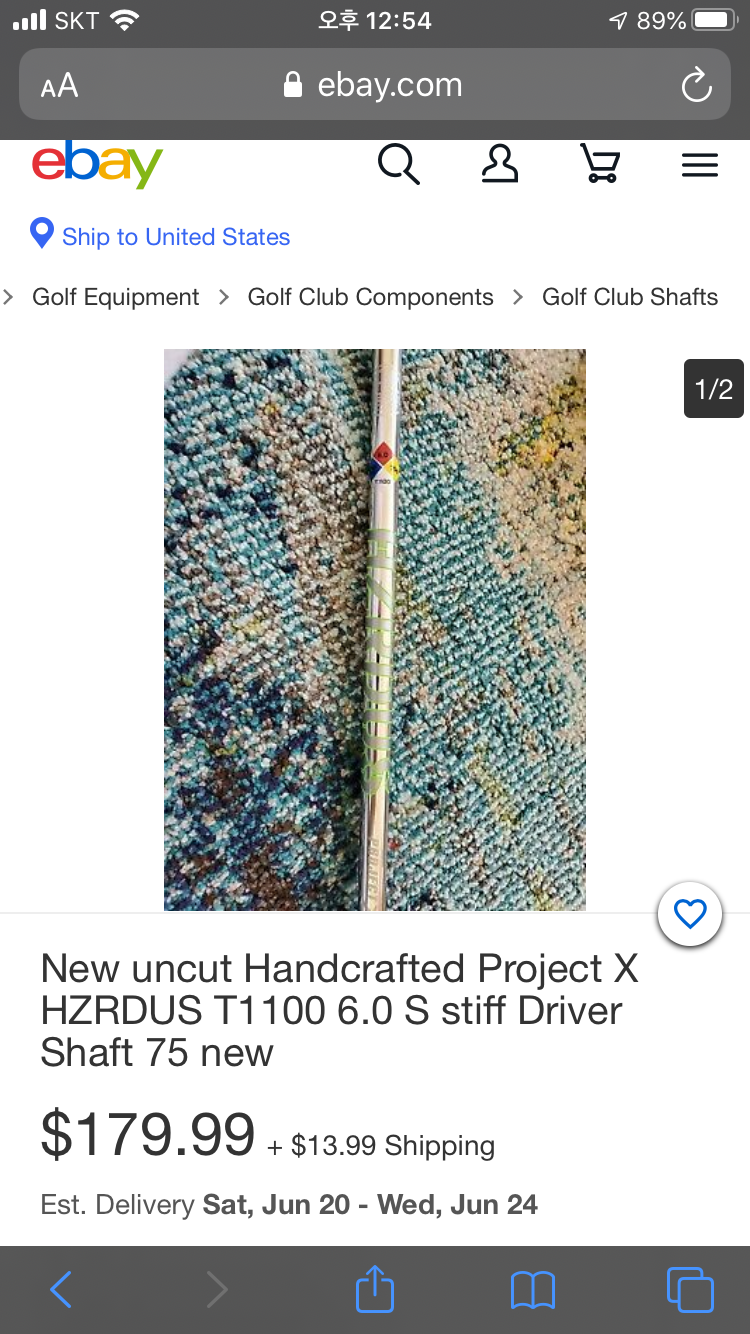View the golf shaft product photo
This screenshot has height=1334, width=750.
pyautogui.click(x=375, y=629)
